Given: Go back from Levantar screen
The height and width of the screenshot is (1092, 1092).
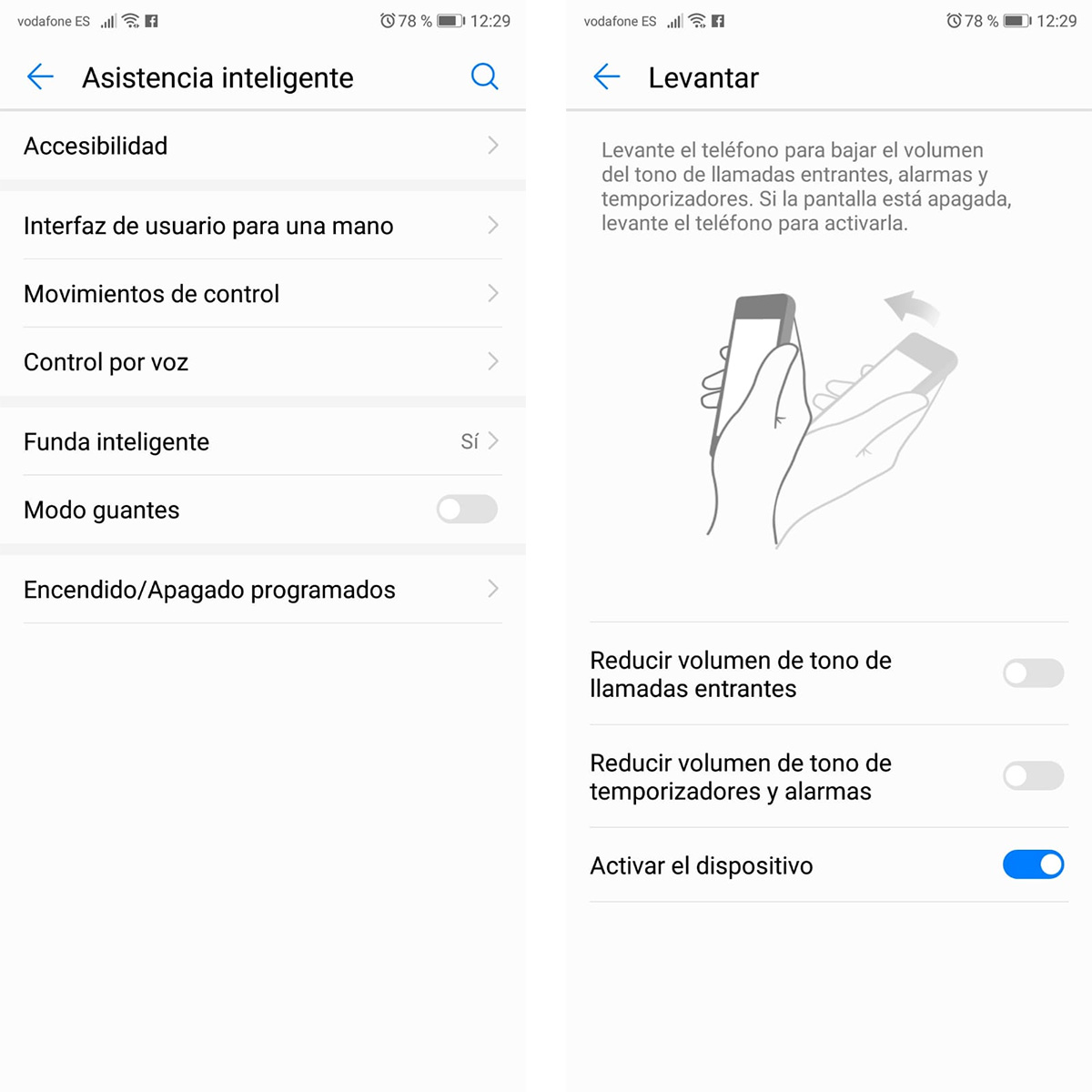Looking at the screenshot, I should click(606, 77).
